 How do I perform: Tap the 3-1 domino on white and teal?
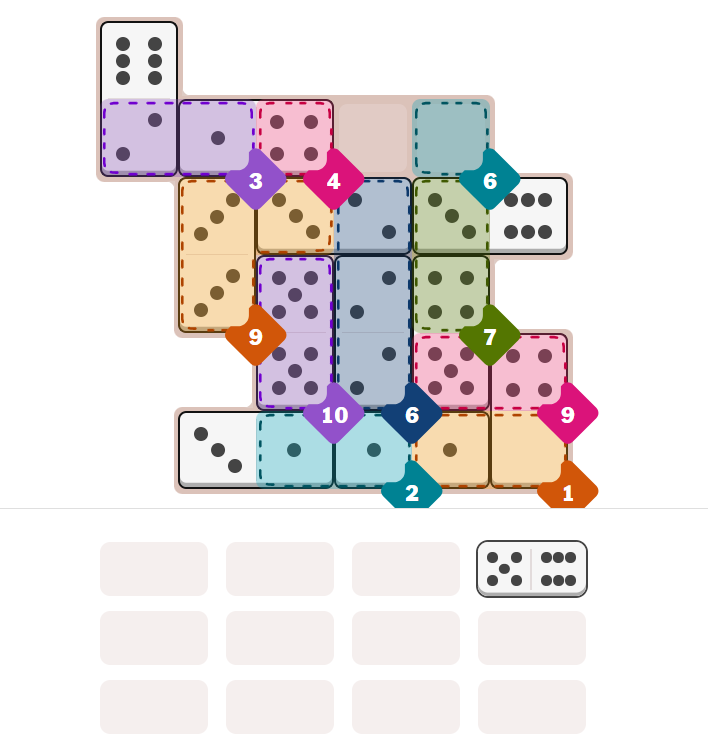256,449
